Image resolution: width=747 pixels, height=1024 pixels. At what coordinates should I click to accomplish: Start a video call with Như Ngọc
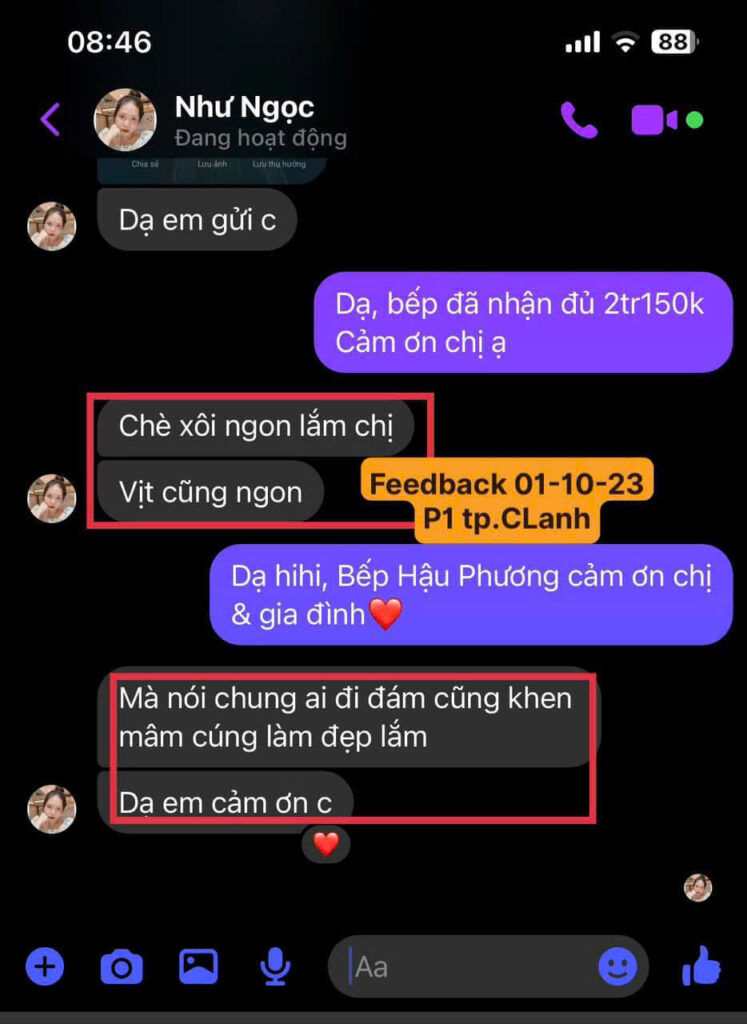point(655,120)
